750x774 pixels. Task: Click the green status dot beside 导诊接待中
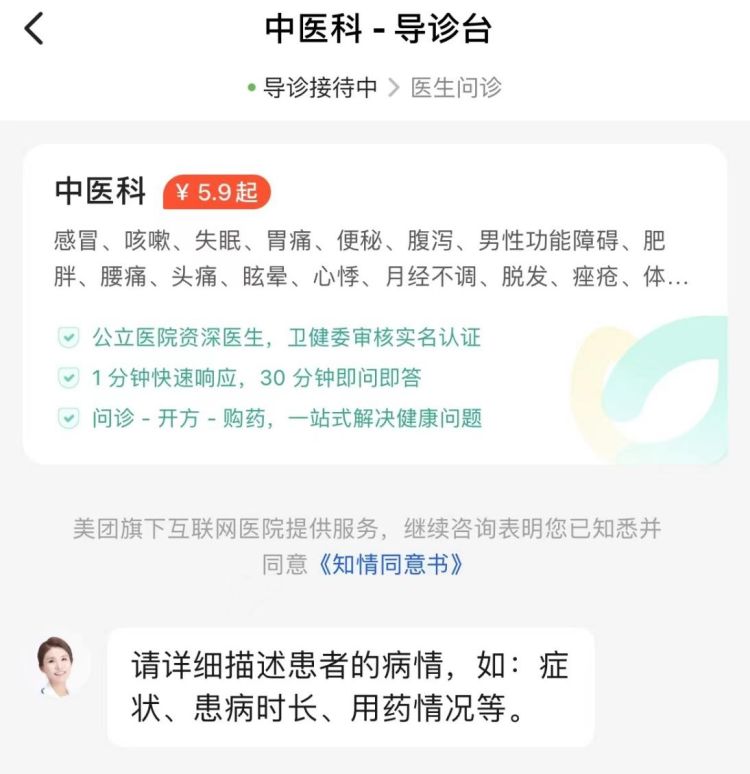(250, 89)
